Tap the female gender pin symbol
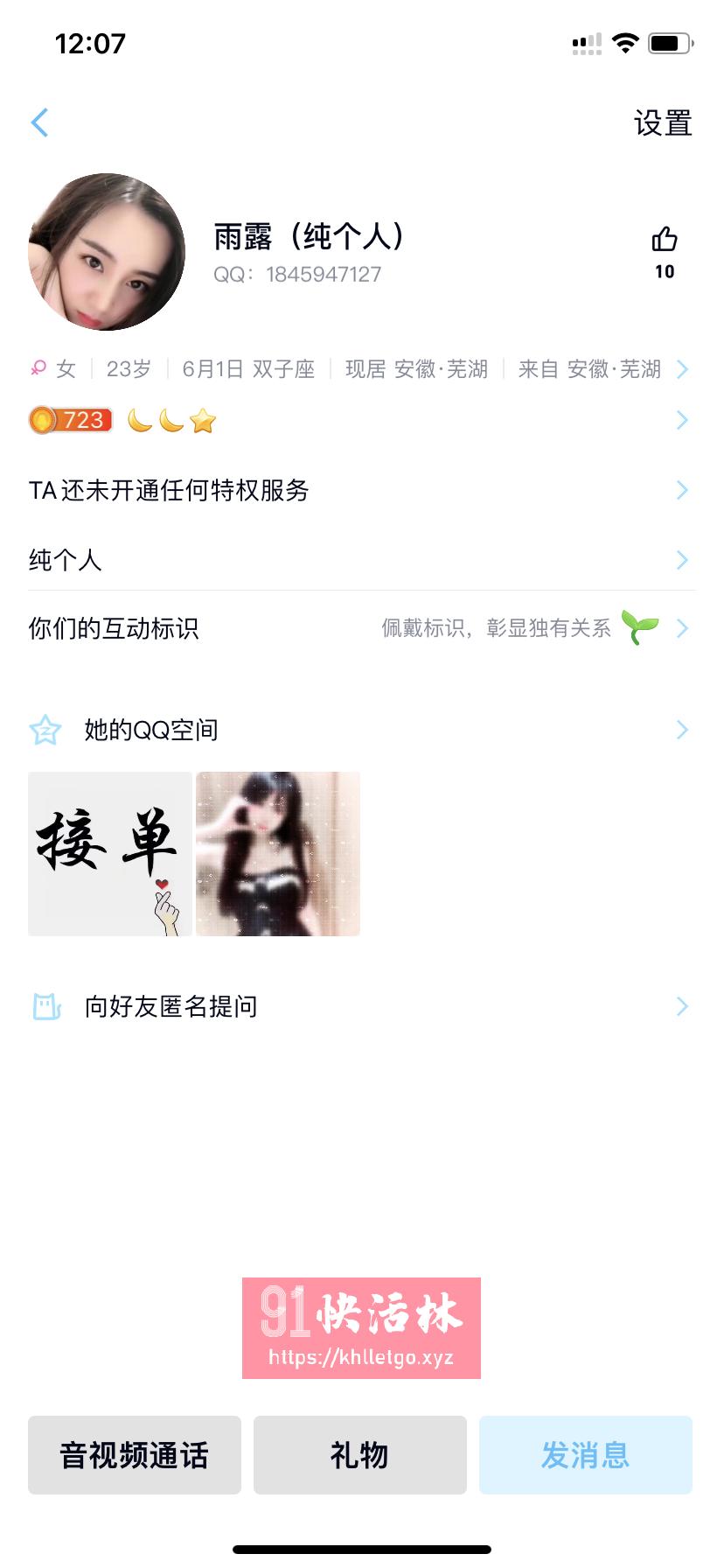Image resolution: width=724 pixels, height=1568 pixels. tap(37, 367)
